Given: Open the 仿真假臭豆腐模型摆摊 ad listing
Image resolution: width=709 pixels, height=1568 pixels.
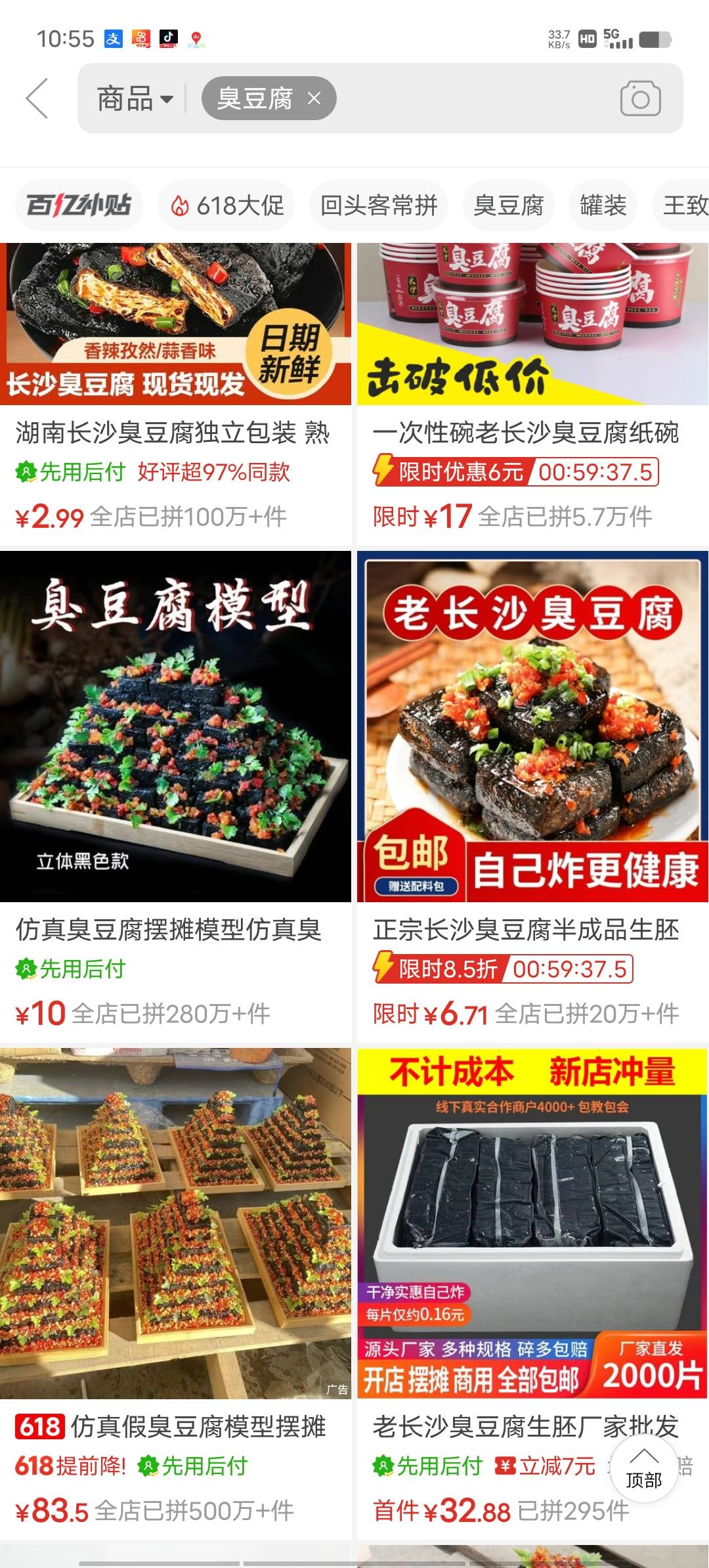Looking at the screenshot, I should coord(175,1280).
